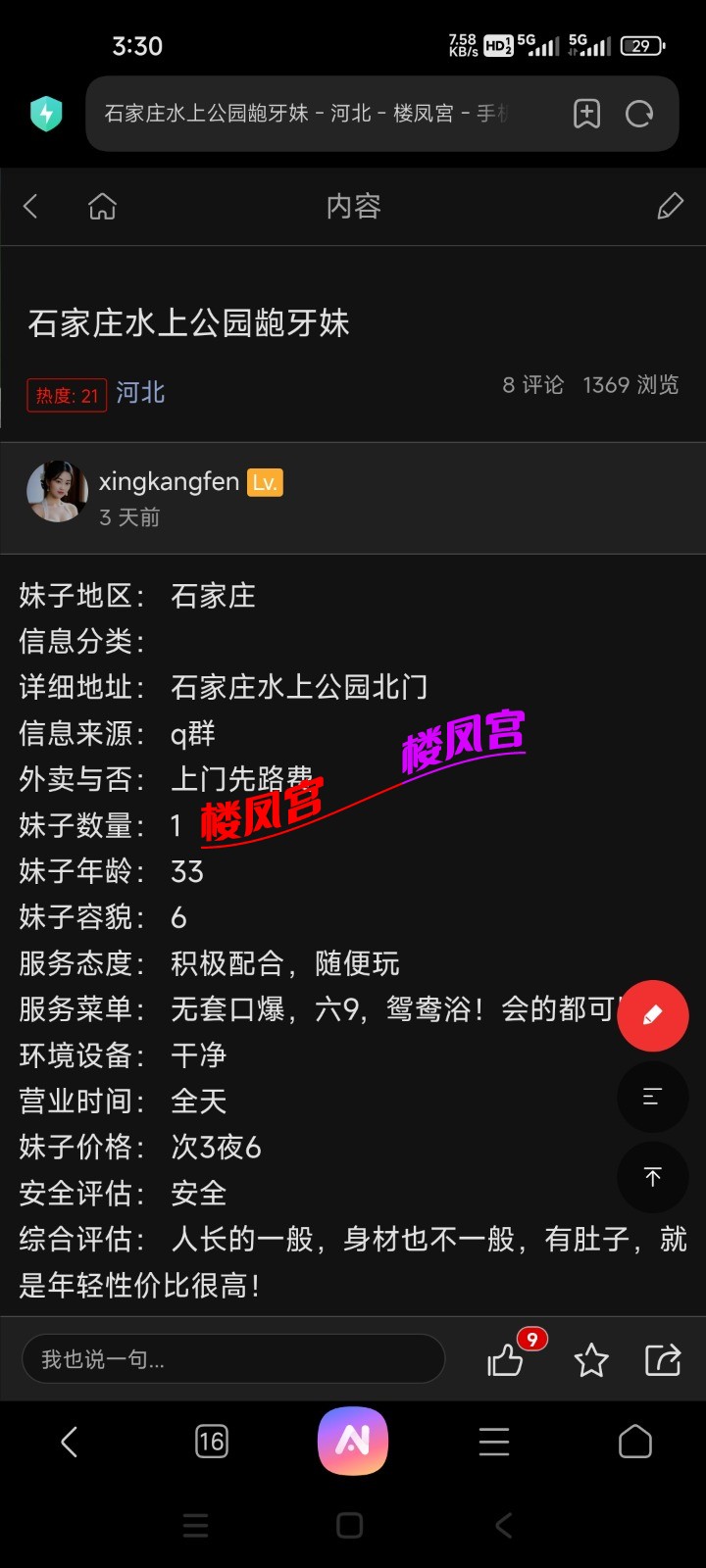View the profile of xingkangfen
This screenshot has height=1568, width=706.
[57, 492]
